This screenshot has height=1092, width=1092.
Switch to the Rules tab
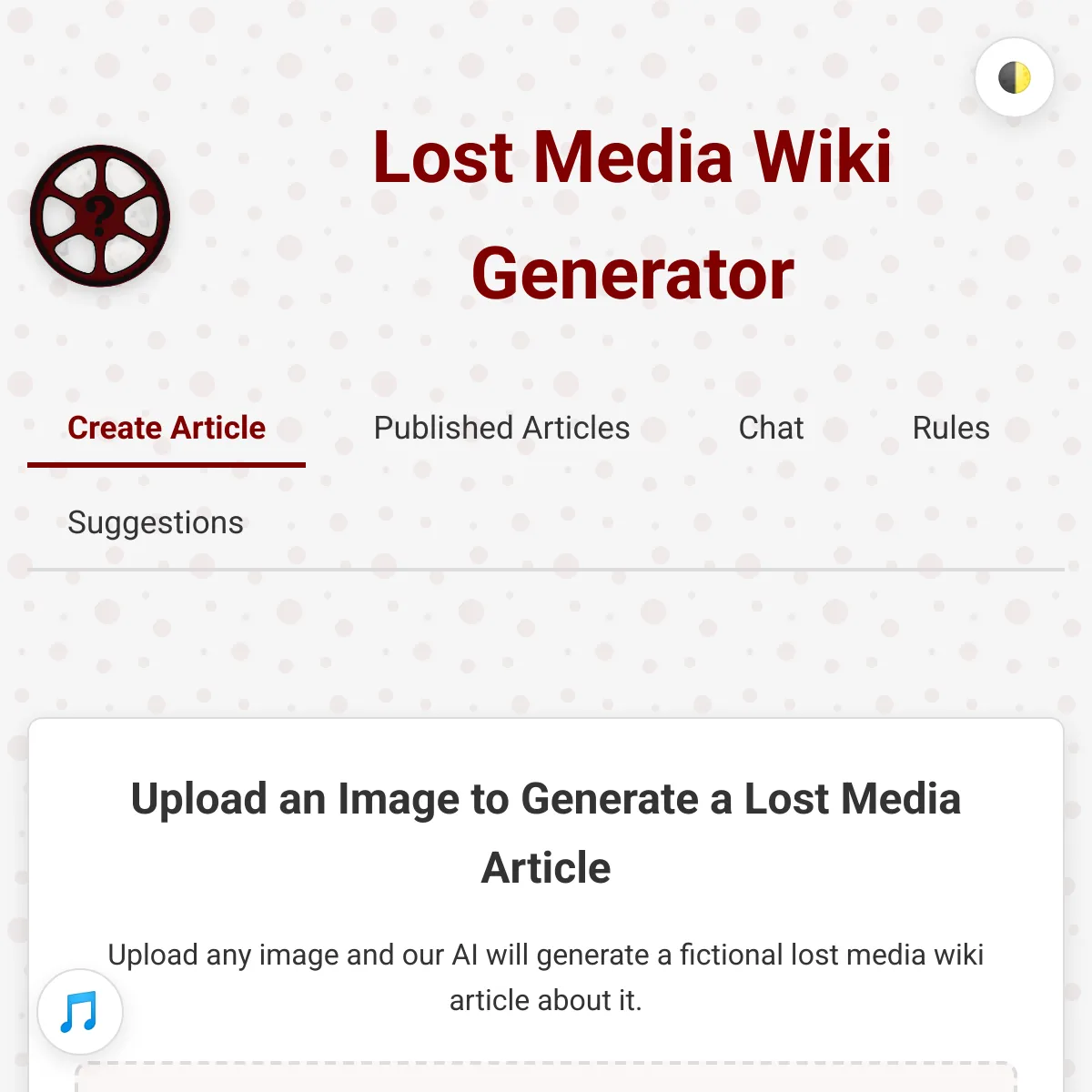[950, 428]
